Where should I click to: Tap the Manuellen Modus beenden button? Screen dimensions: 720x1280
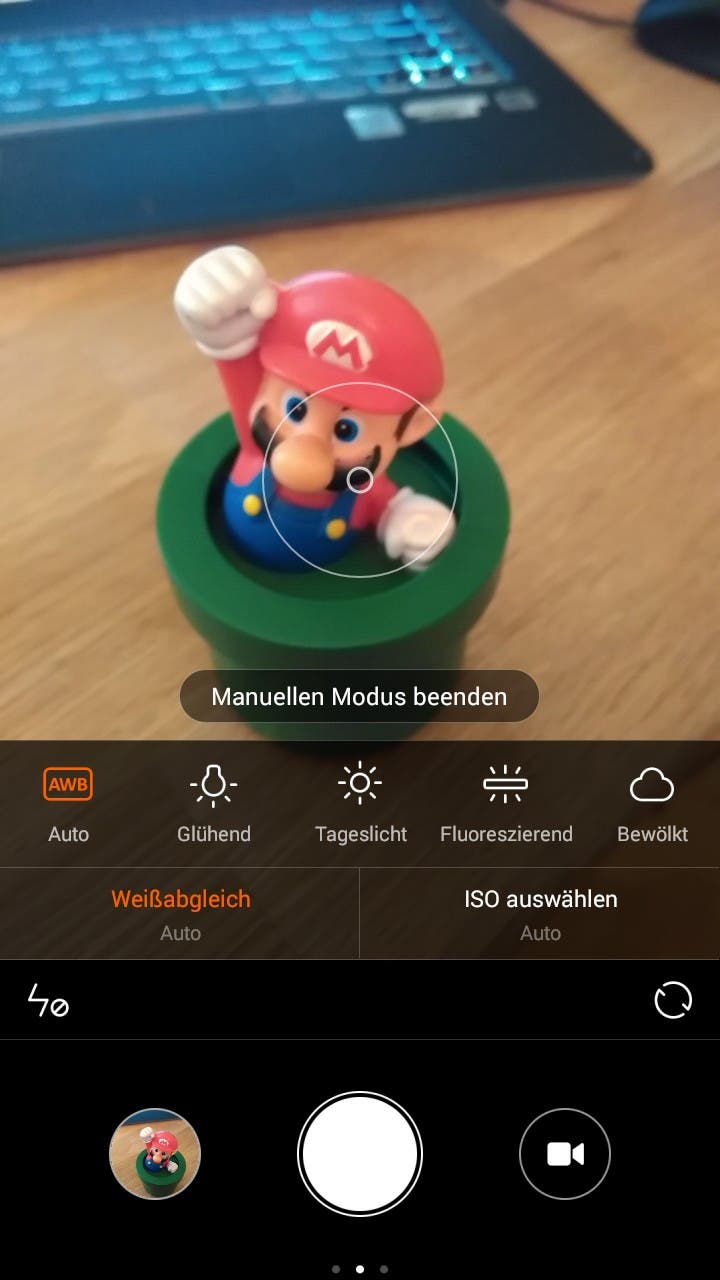point(359,696)
